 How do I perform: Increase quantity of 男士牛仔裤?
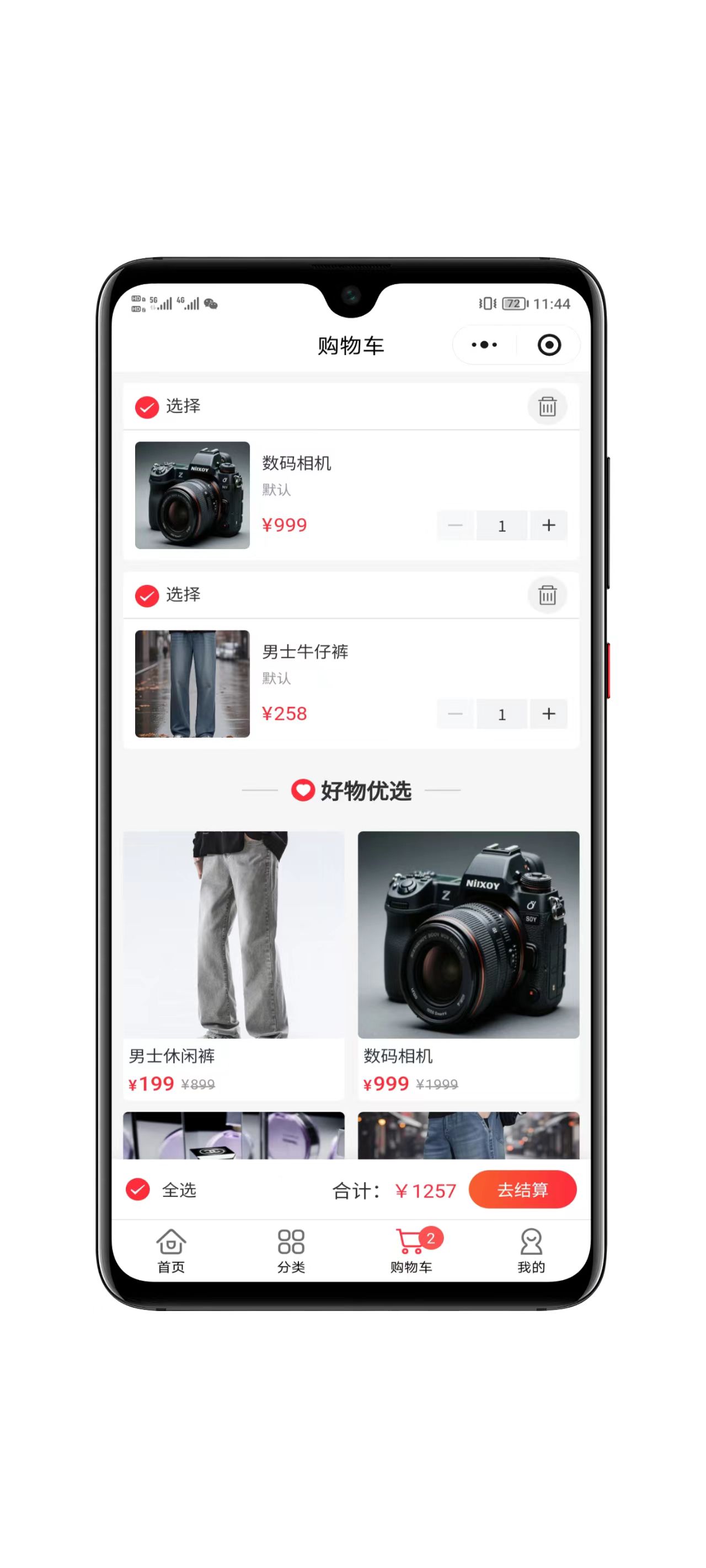[548, 714]
